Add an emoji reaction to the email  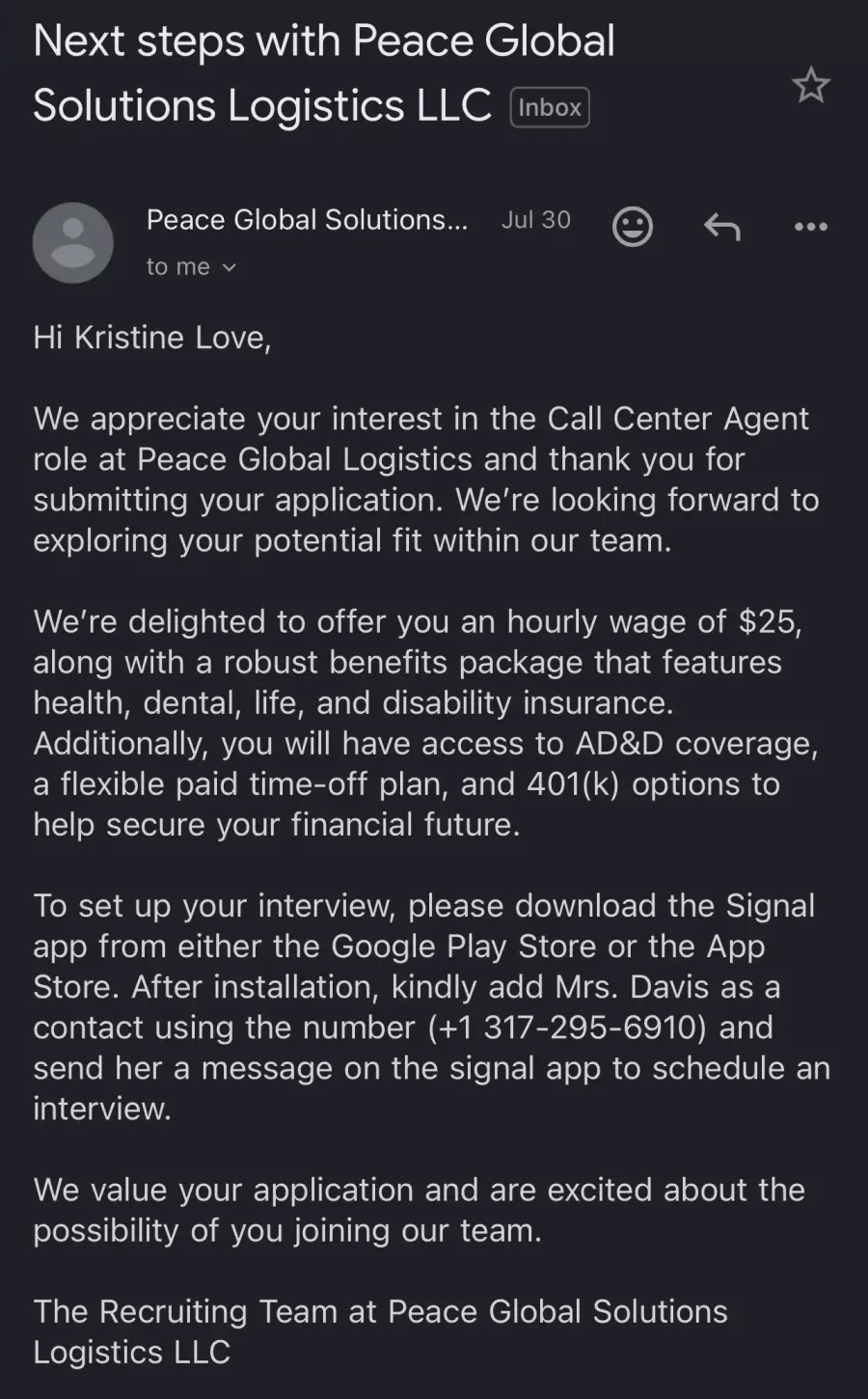[633, 227]
